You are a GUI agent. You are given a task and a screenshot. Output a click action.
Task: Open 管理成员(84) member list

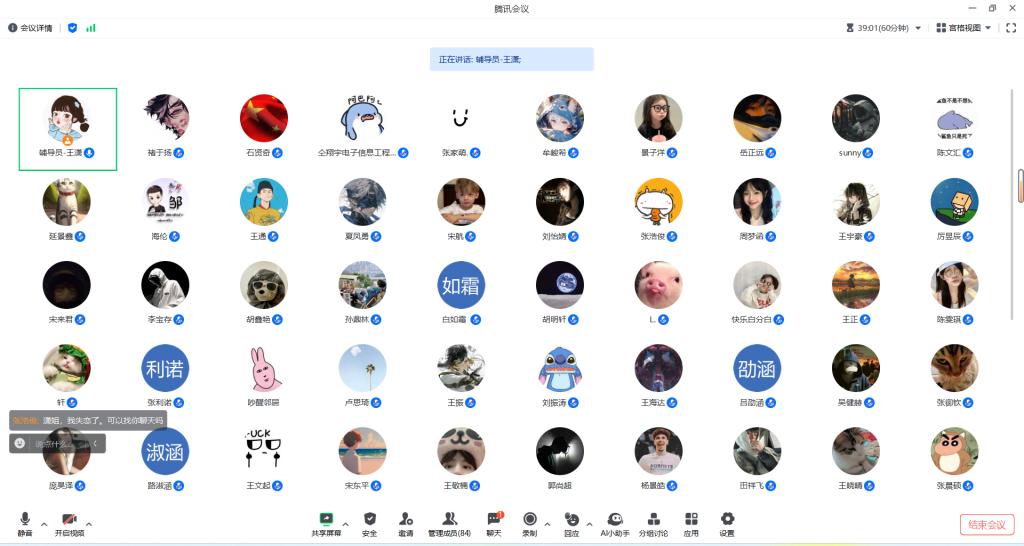pos(449,523)
